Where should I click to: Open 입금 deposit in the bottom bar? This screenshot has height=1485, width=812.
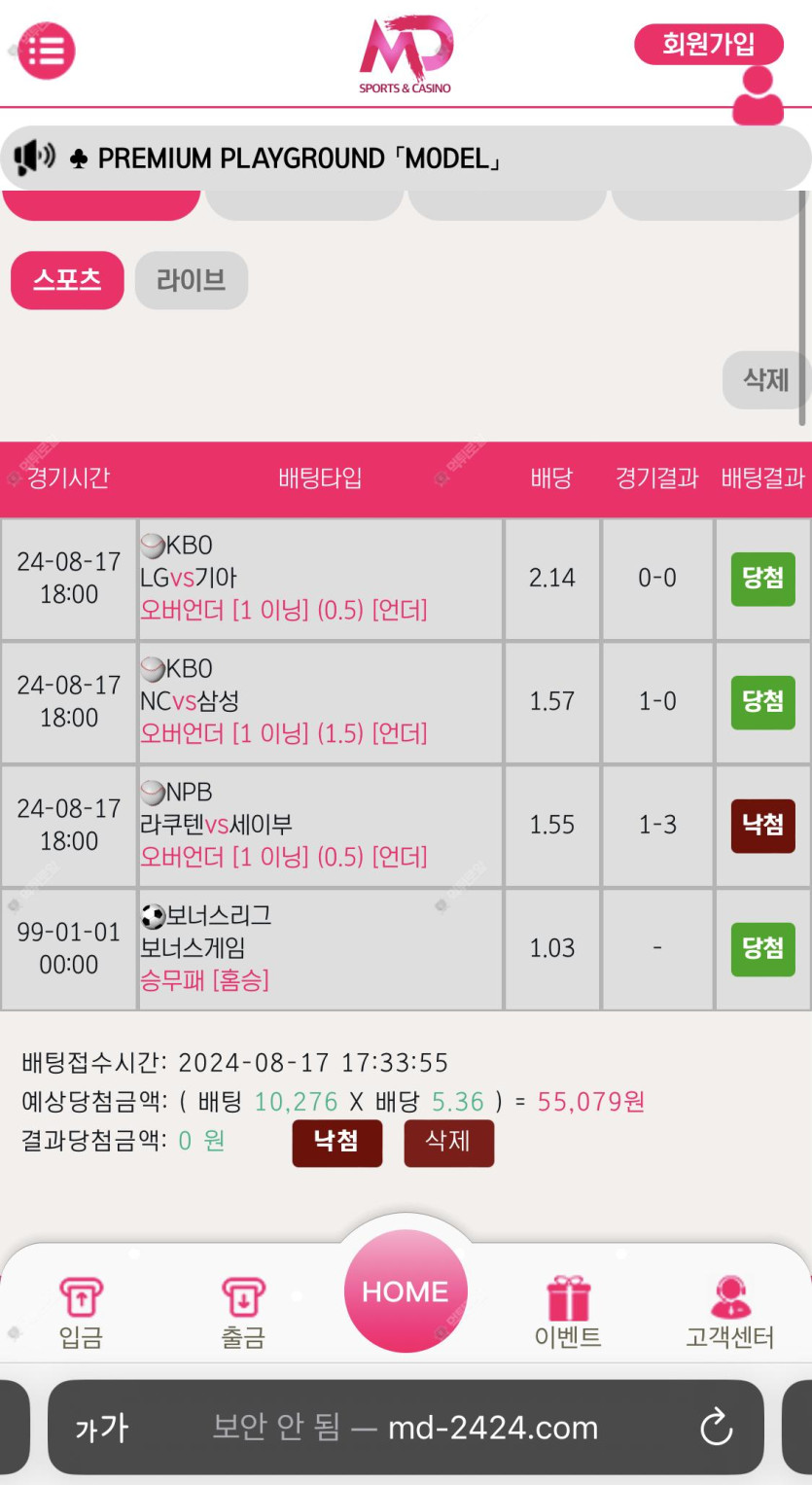click(x=81, y=1313)
